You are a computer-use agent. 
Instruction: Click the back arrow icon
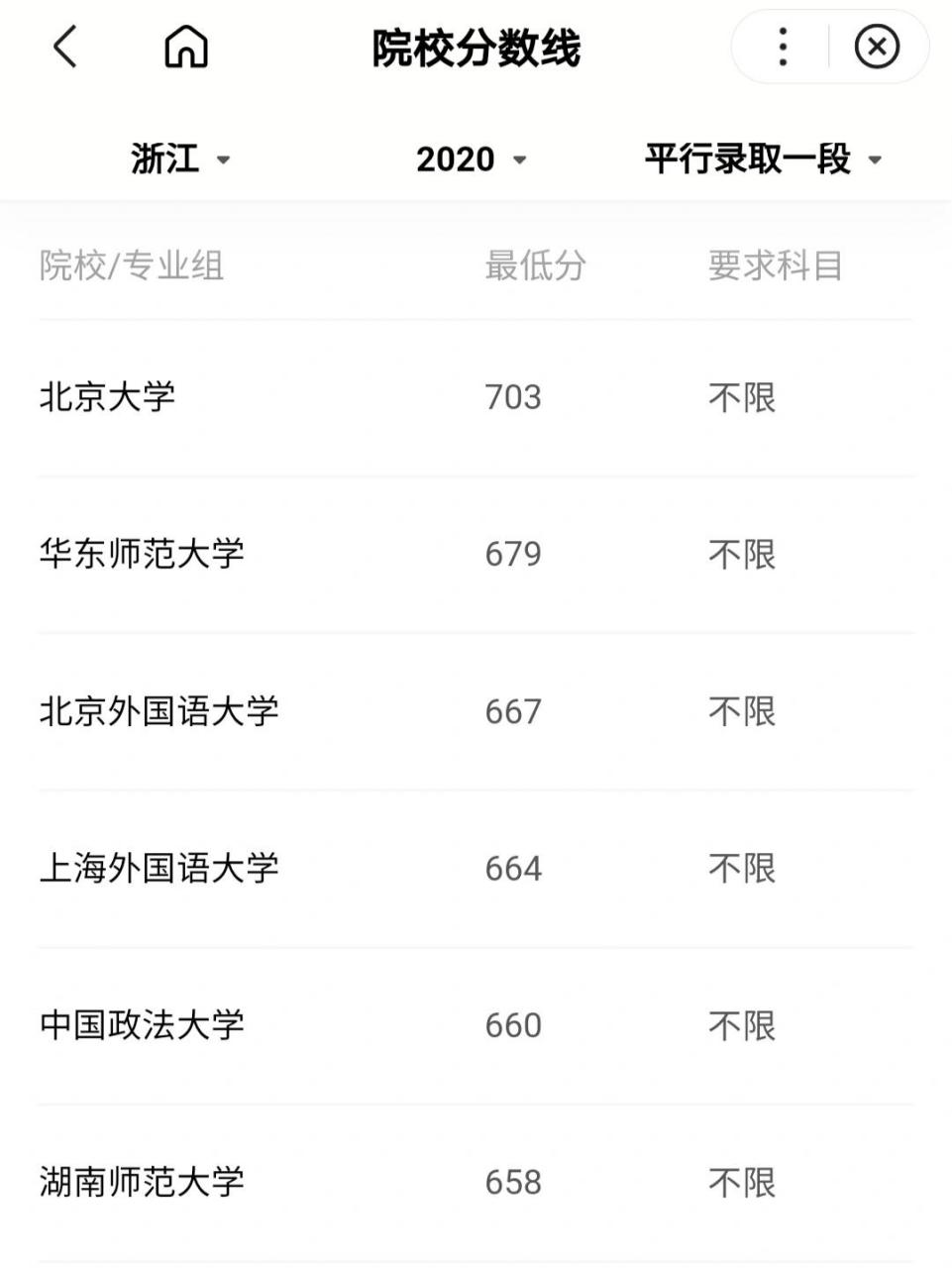click(x=66, y=46)
